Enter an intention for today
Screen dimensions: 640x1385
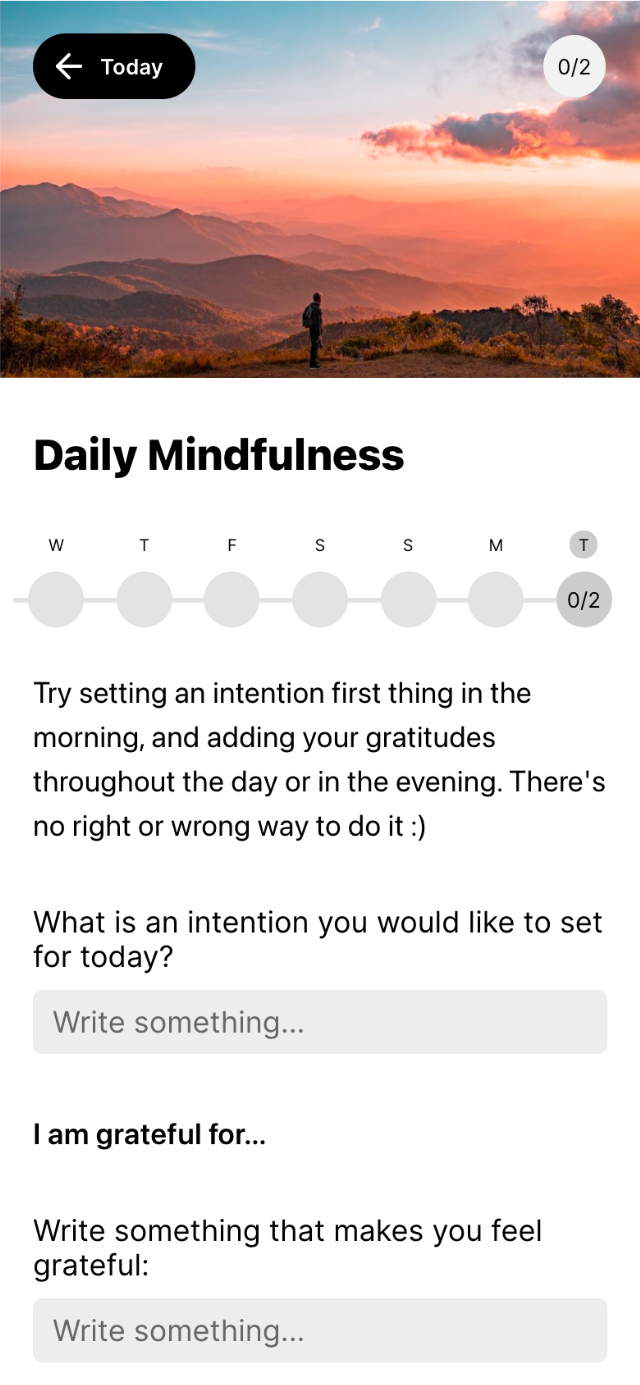pyautogui.click(x=320, y=1022)
